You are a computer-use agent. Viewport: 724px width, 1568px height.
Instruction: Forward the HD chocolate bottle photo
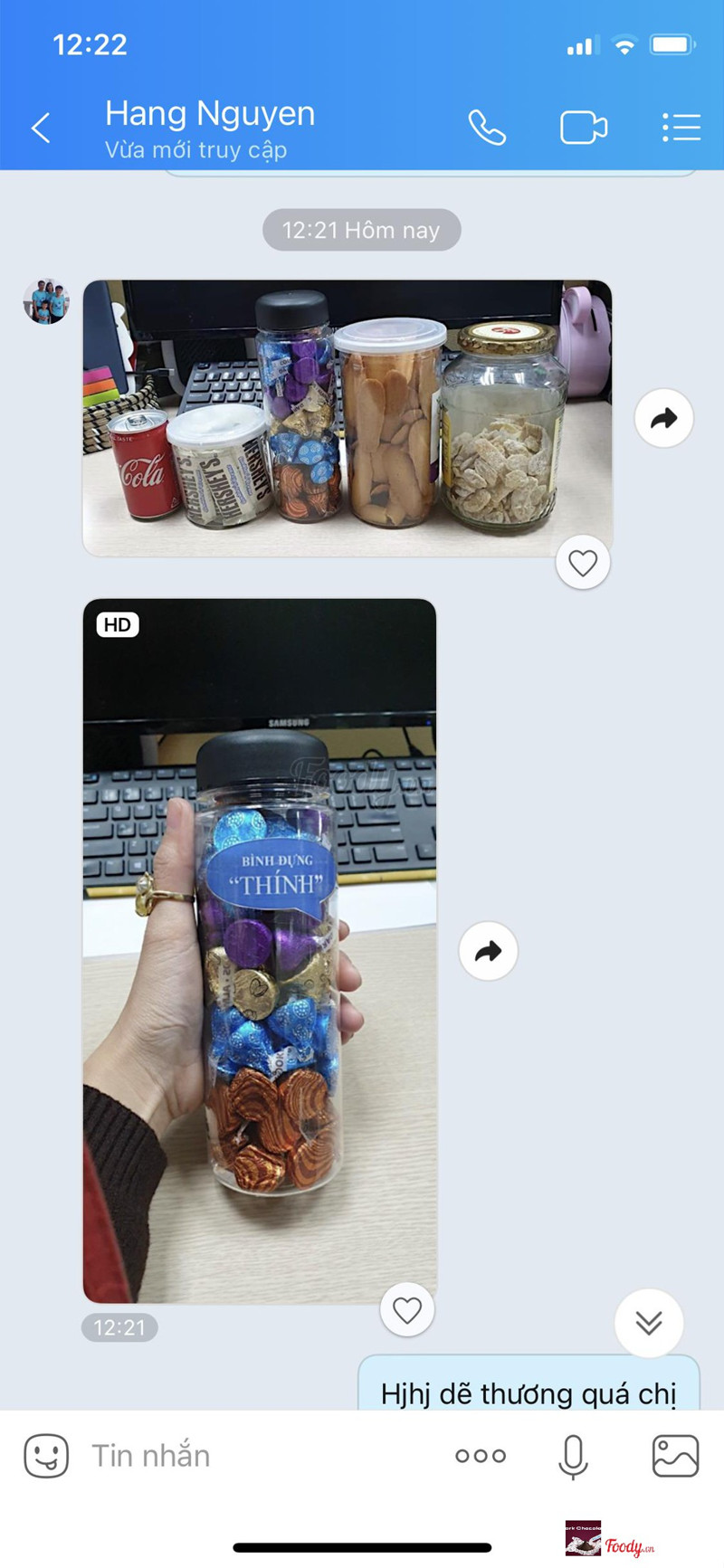[x=488, y=951]
